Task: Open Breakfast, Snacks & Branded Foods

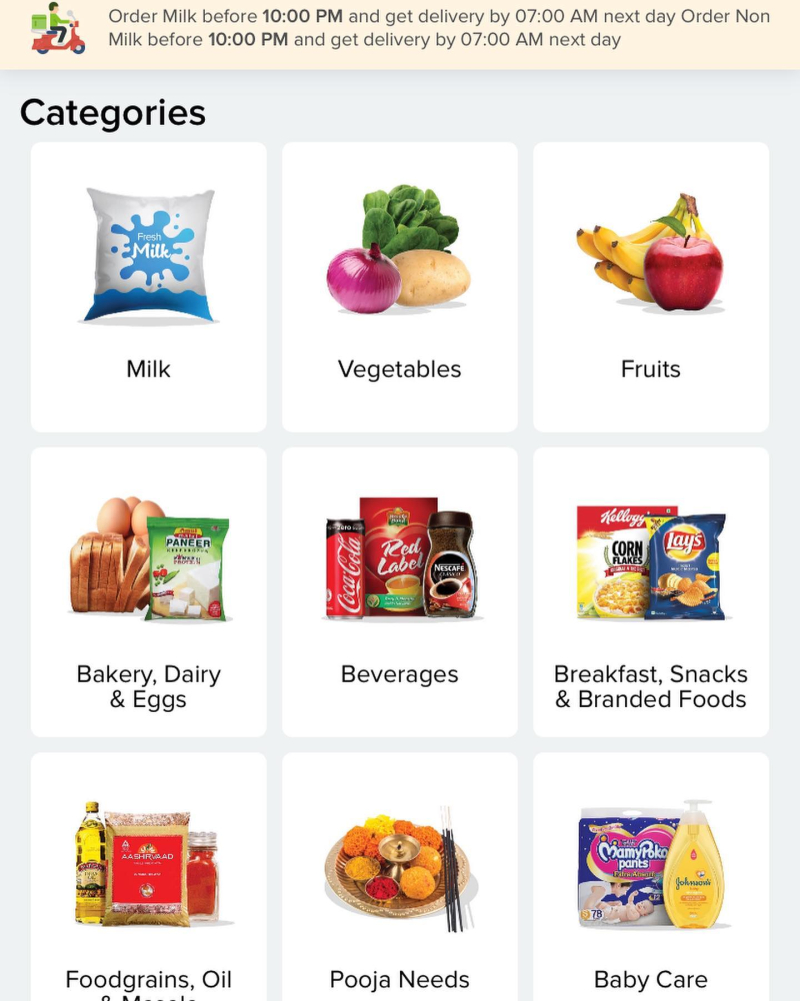Action: tap(650, 592)
